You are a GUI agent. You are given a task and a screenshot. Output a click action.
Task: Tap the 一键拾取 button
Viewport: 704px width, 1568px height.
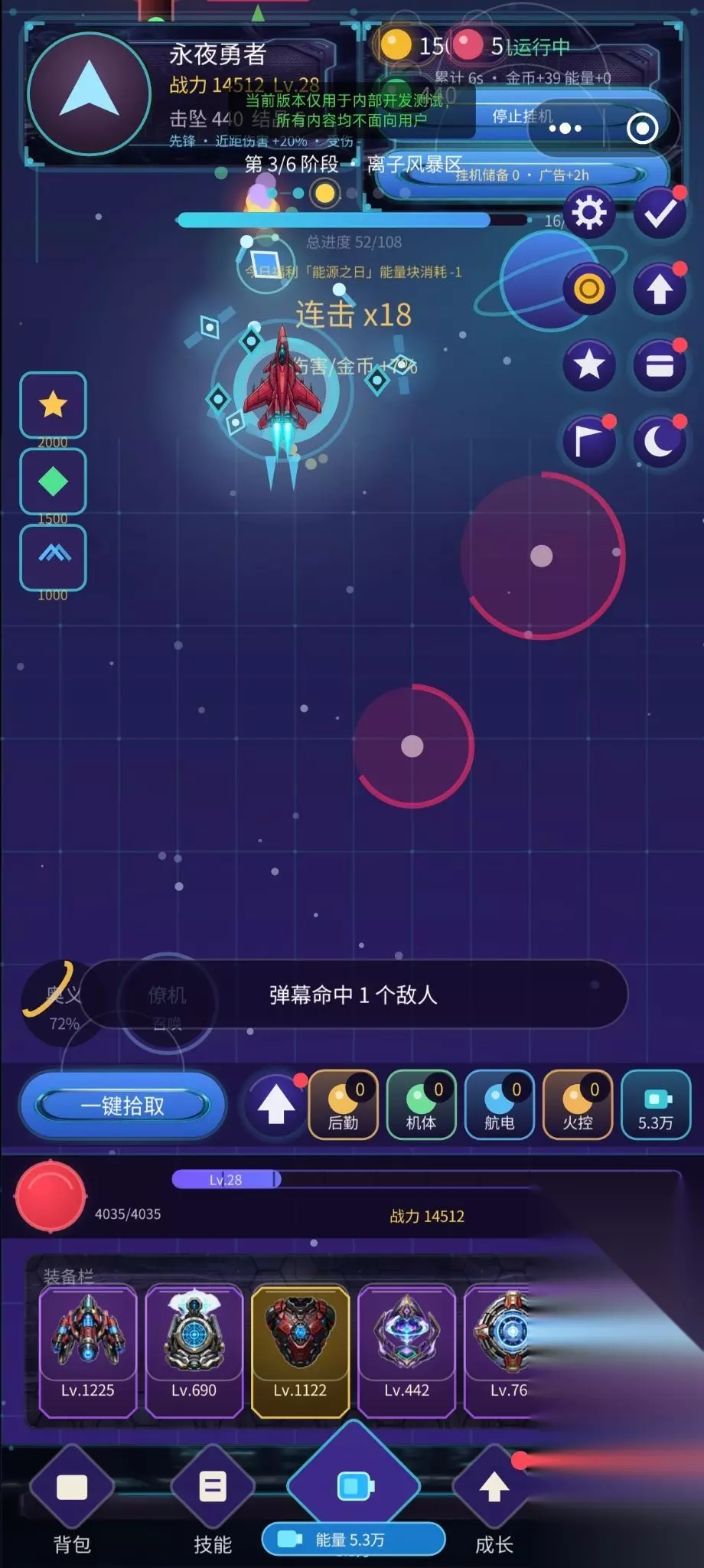tap(122, 1105)
